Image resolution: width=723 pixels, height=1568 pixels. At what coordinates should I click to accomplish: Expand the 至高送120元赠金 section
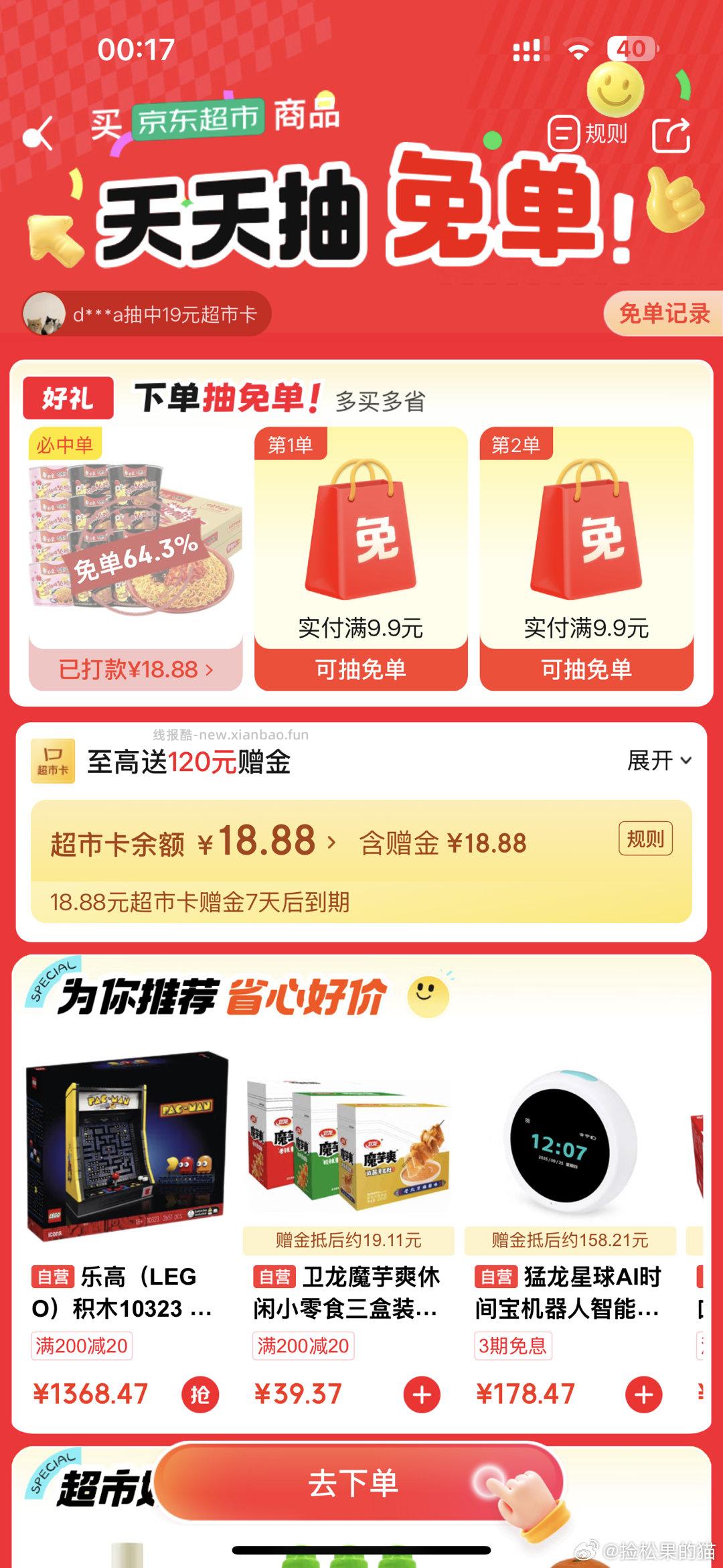pos(659,760)
